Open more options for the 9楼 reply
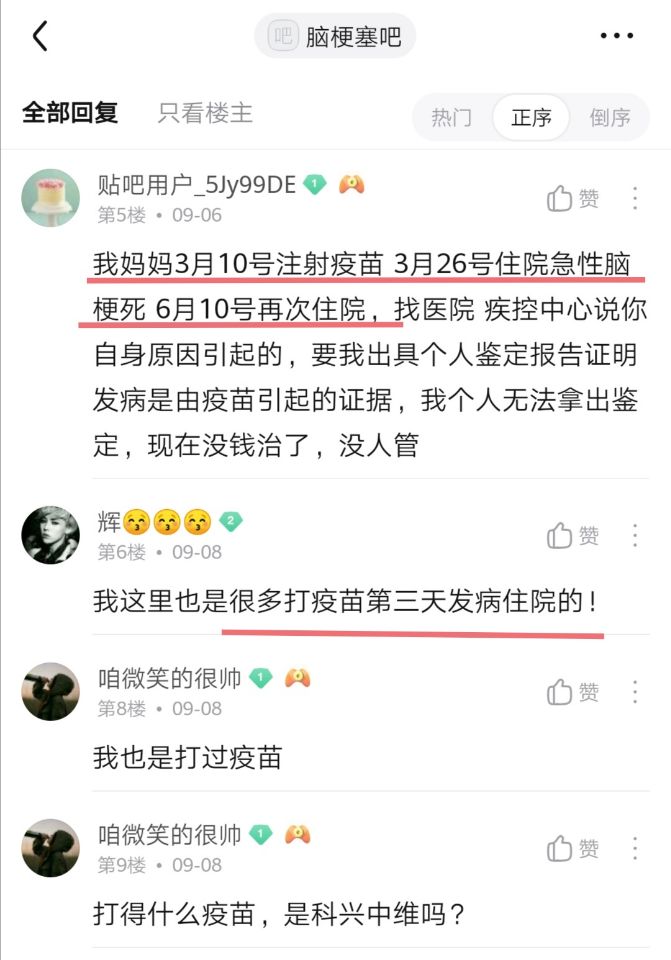This screenshot has height=960, width=671. click(x=635, y=849)
